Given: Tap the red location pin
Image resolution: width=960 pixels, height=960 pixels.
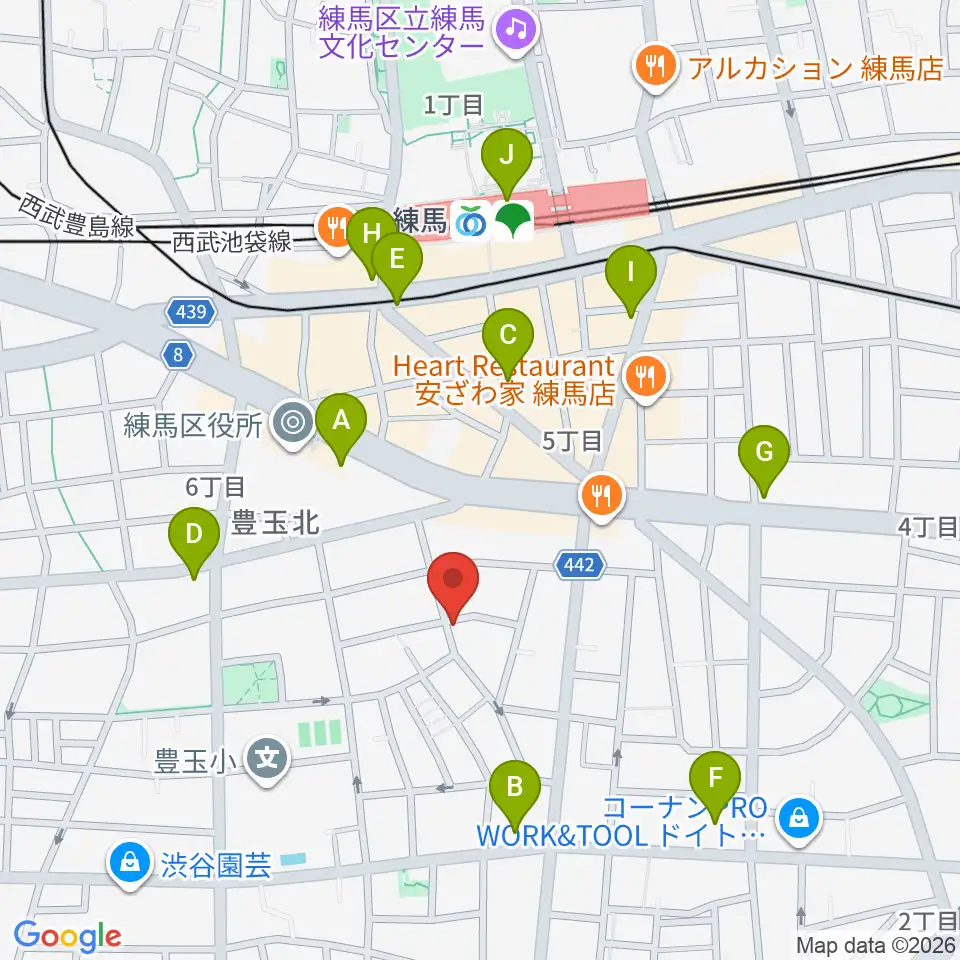Looking at the screenshot, I should click(452, 587).
